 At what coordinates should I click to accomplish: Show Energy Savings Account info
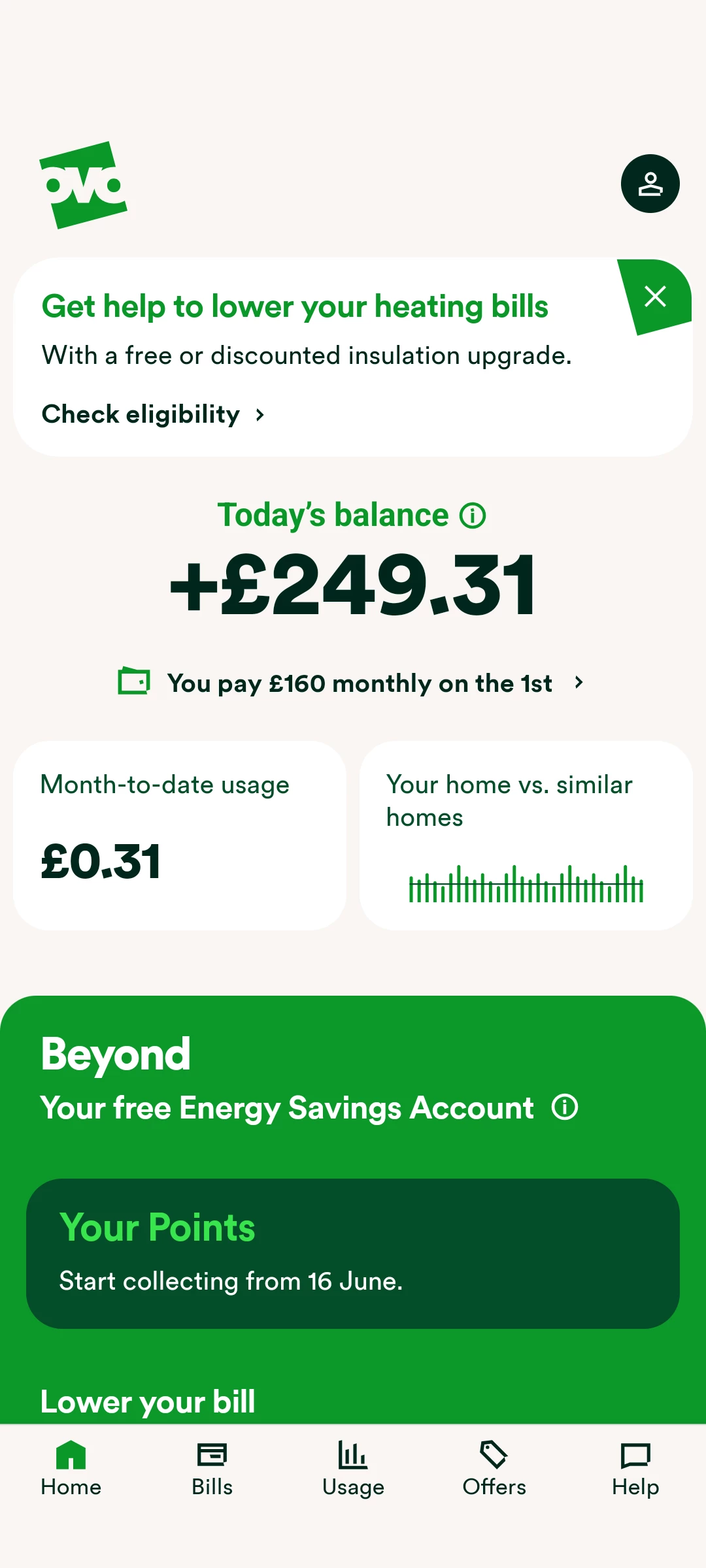point(565,1107)
